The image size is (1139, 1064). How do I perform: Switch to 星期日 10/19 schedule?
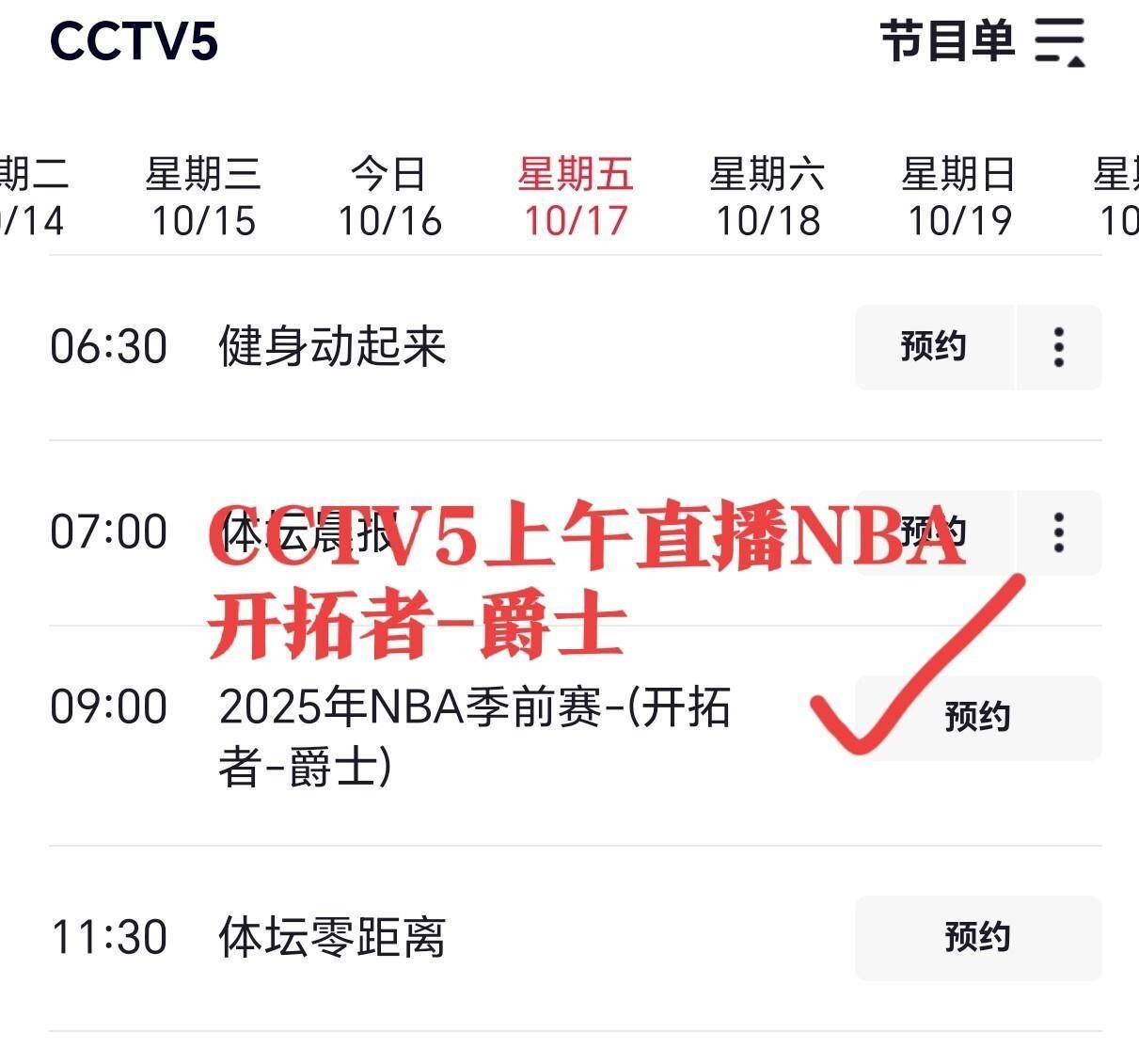tap(959, 198)
